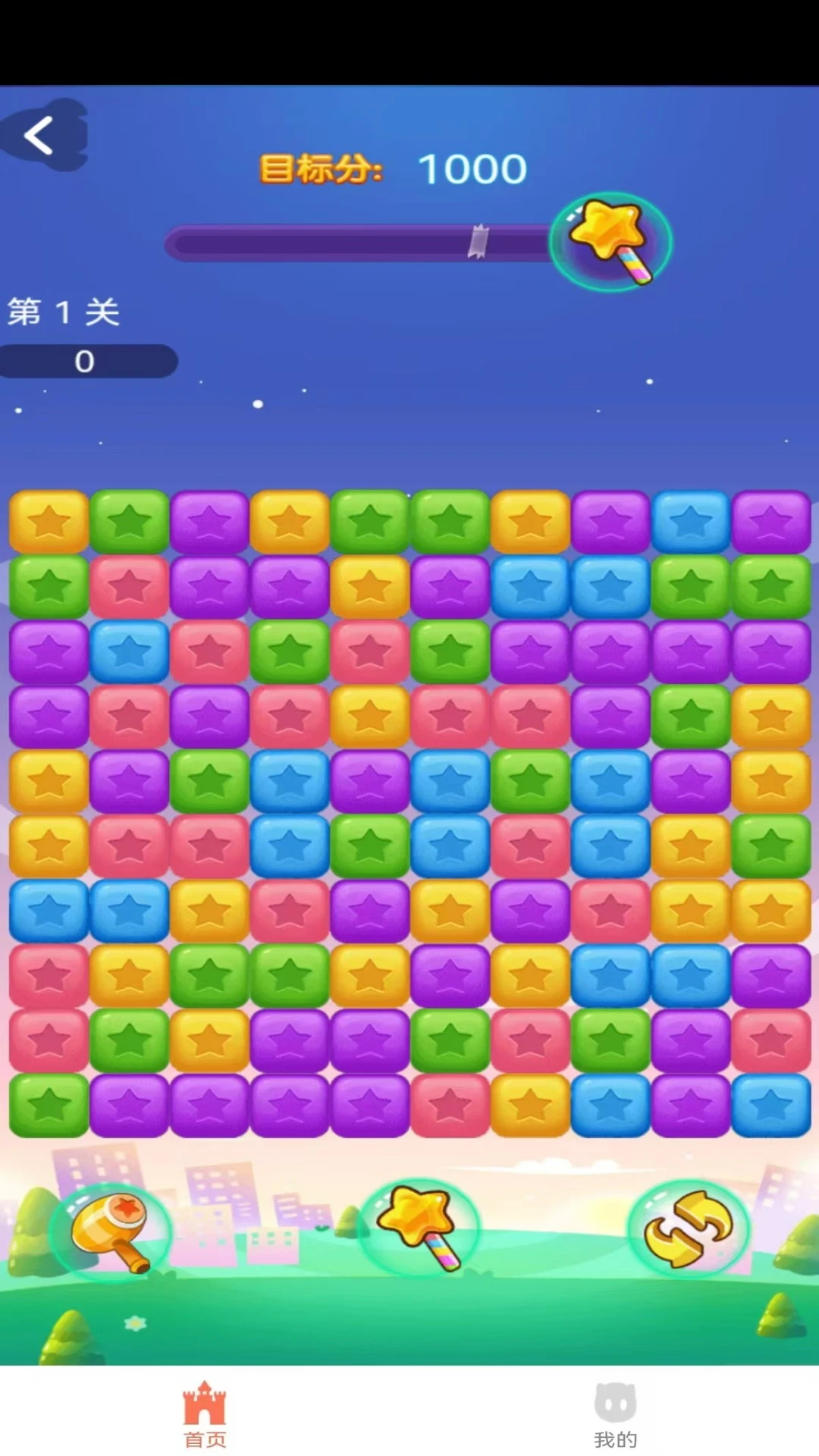Image resolution: width=819 pixels, height=1456 pixels.
Task: Switch to the 首页 tab
Action: 205,1415
